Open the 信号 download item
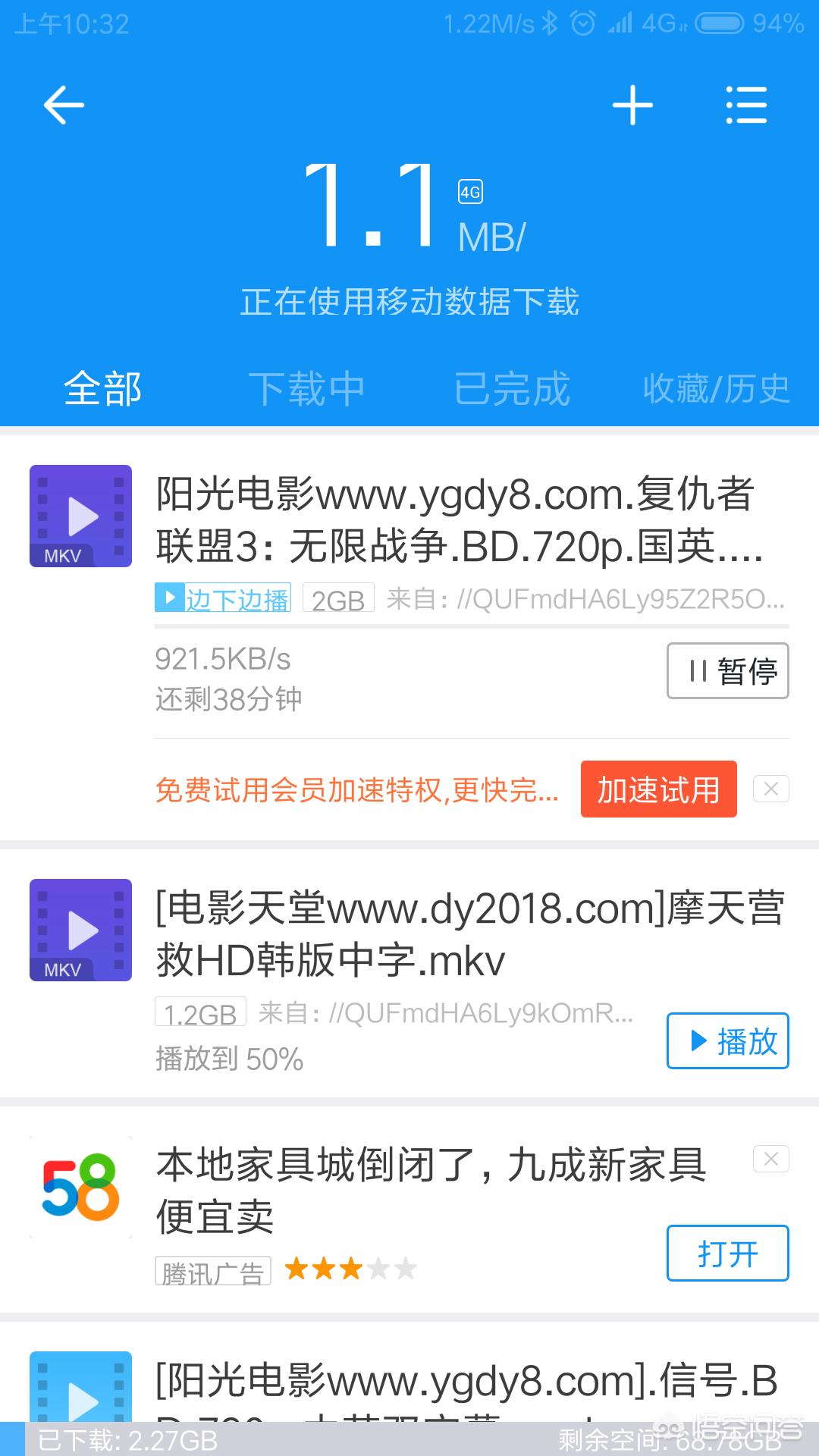Viewport: 819px width, 1456px height. tap(455, 1382)
